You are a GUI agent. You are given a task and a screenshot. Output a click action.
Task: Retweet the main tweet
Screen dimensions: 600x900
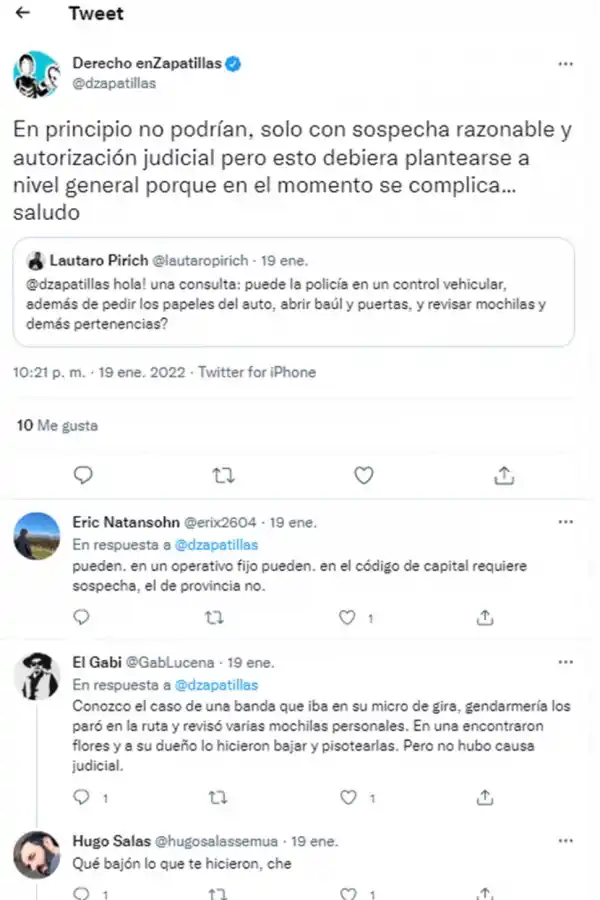225,474
